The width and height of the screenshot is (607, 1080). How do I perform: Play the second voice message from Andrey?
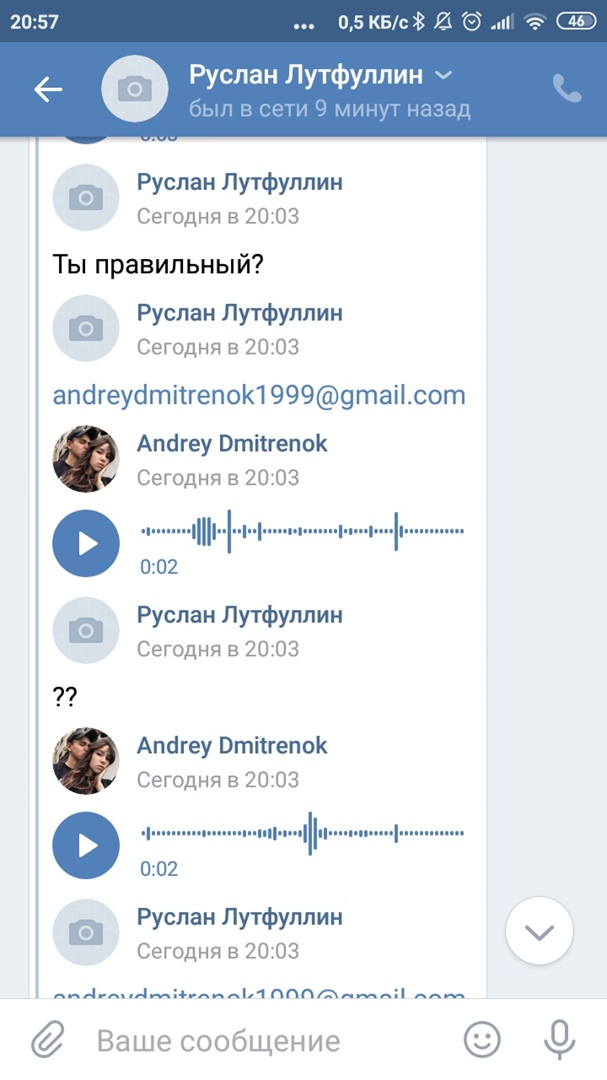pyautogui.click(x=86, y=845)
